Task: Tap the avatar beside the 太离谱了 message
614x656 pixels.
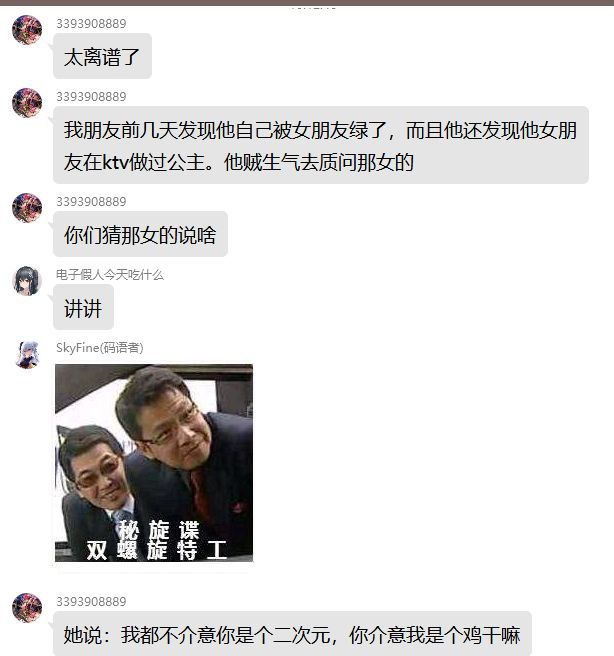Action: pyautogui.click(x=27, y=30)
